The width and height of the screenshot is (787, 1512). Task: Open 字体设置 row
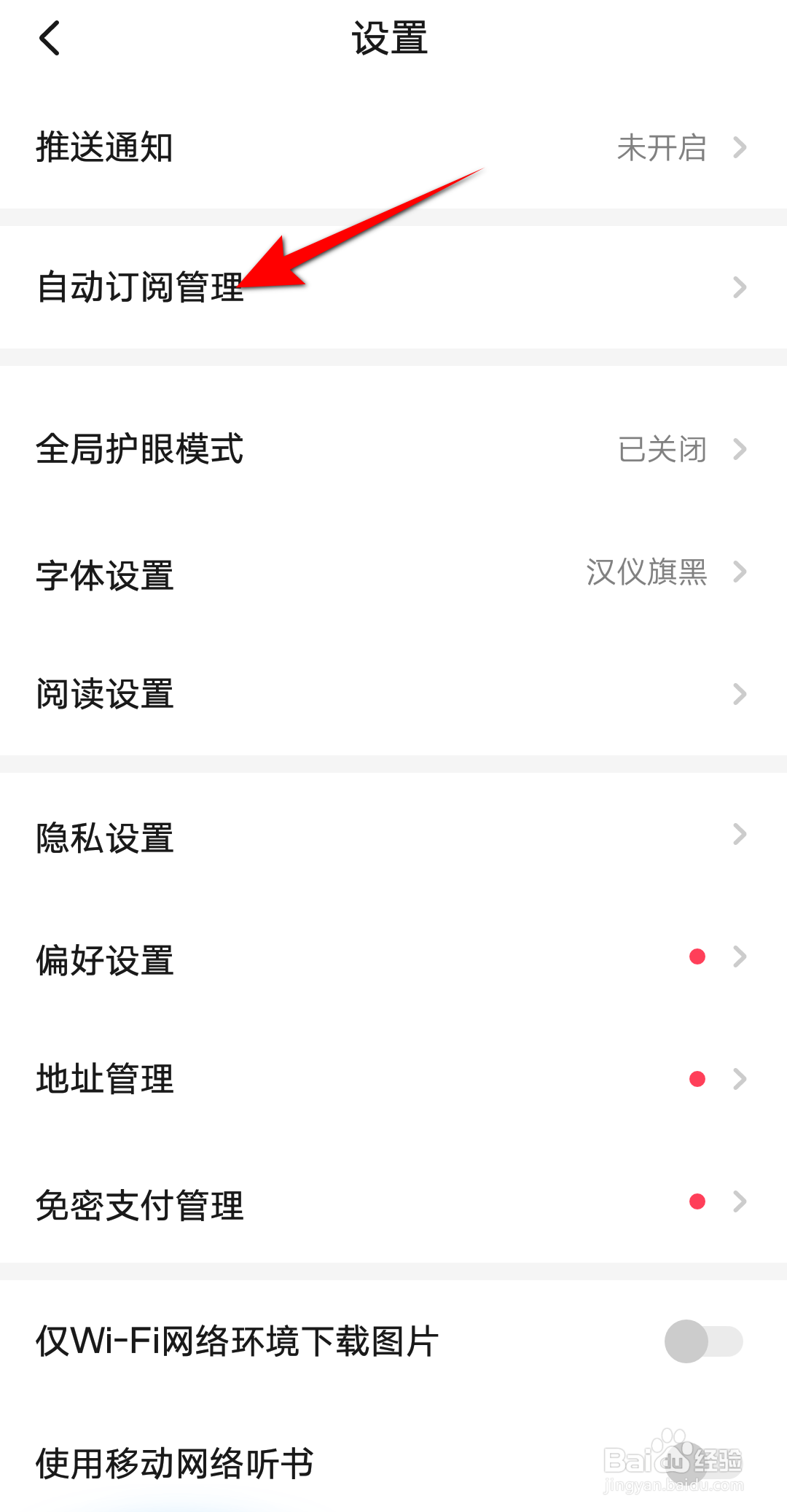coord(393,573)
